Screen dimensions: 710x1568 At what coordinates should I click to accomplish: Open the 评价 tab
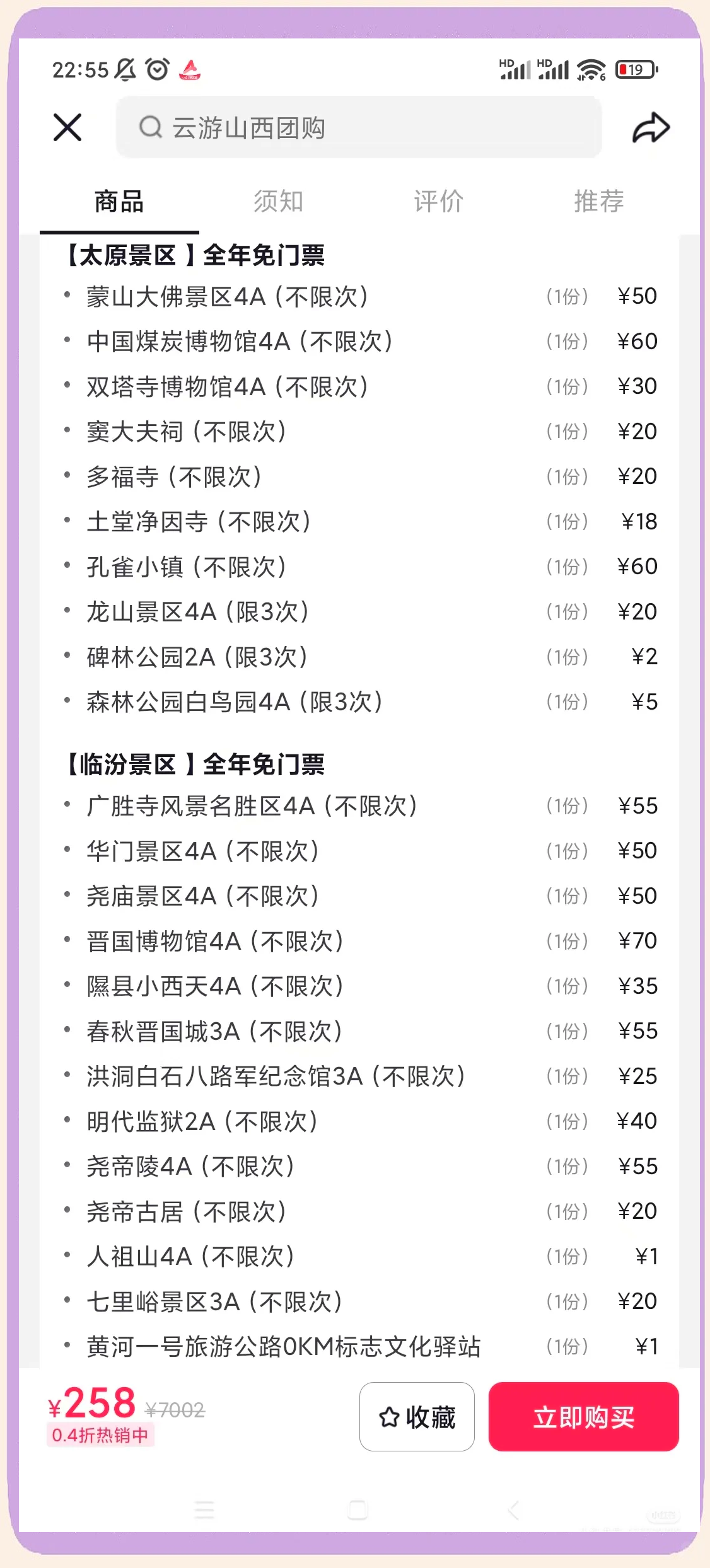(x=438, y=201)
